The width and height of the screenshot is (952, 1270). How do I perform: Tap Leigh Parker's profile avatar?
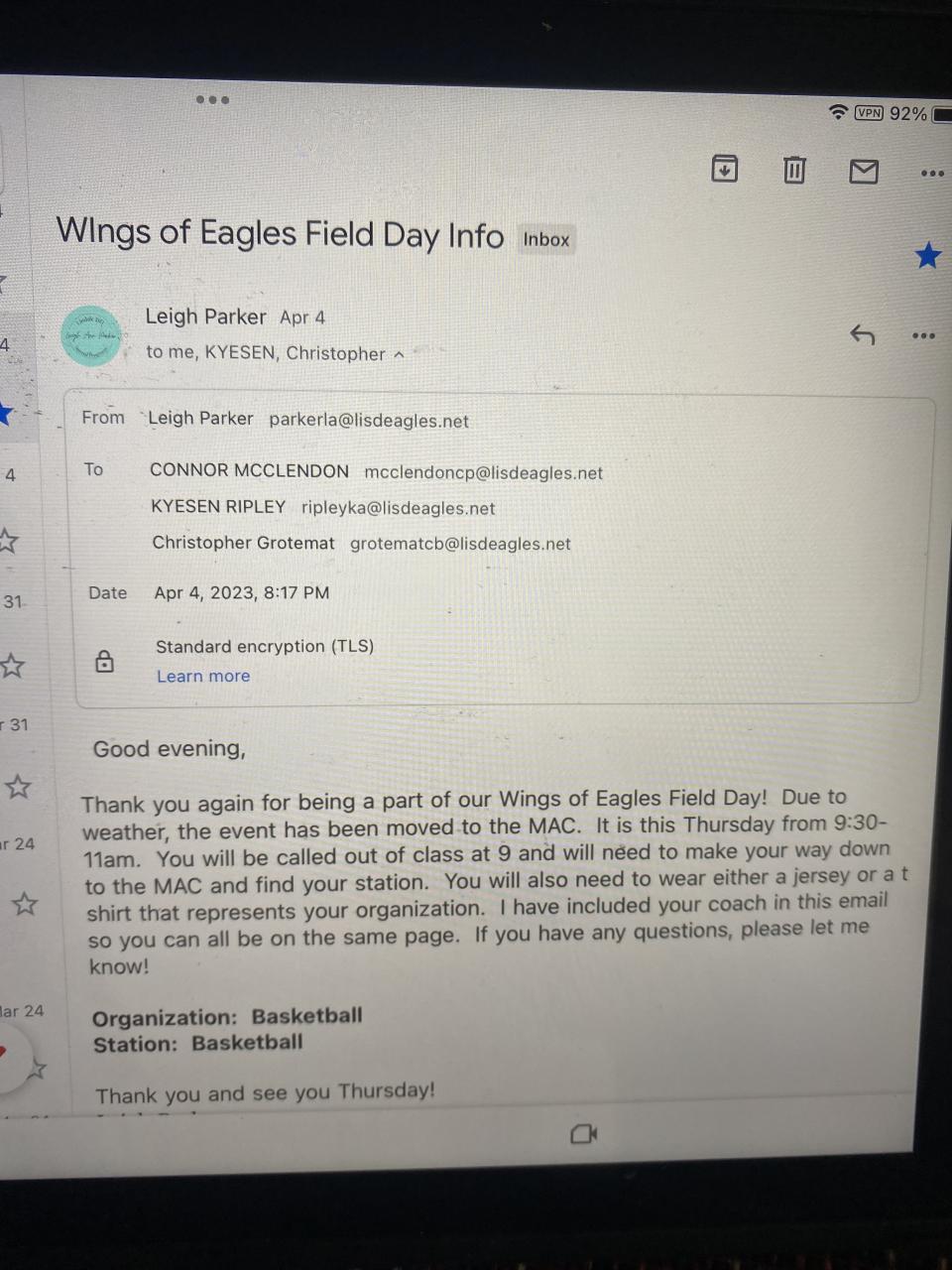90,336
